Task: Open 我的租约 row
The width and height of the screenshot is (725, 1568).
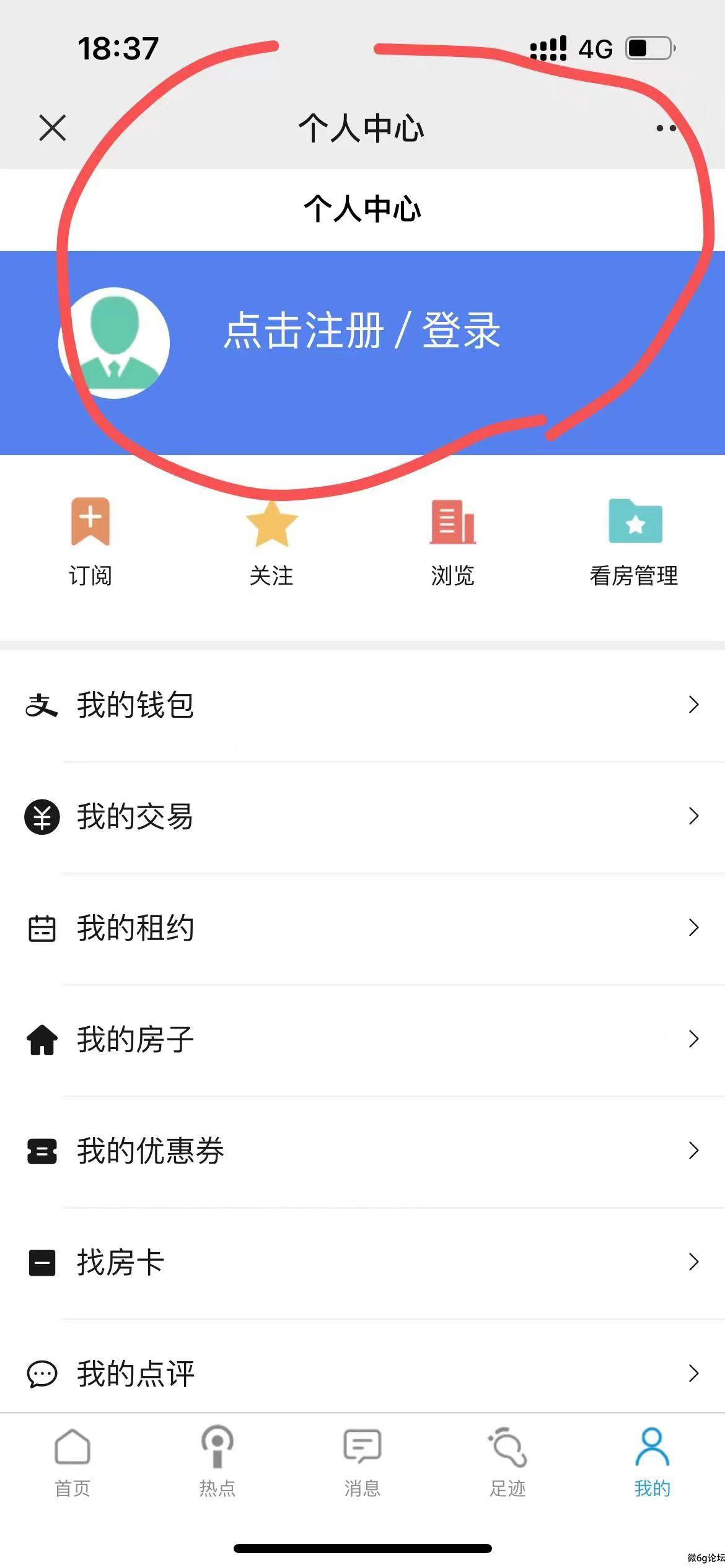Action: [362, 928]
